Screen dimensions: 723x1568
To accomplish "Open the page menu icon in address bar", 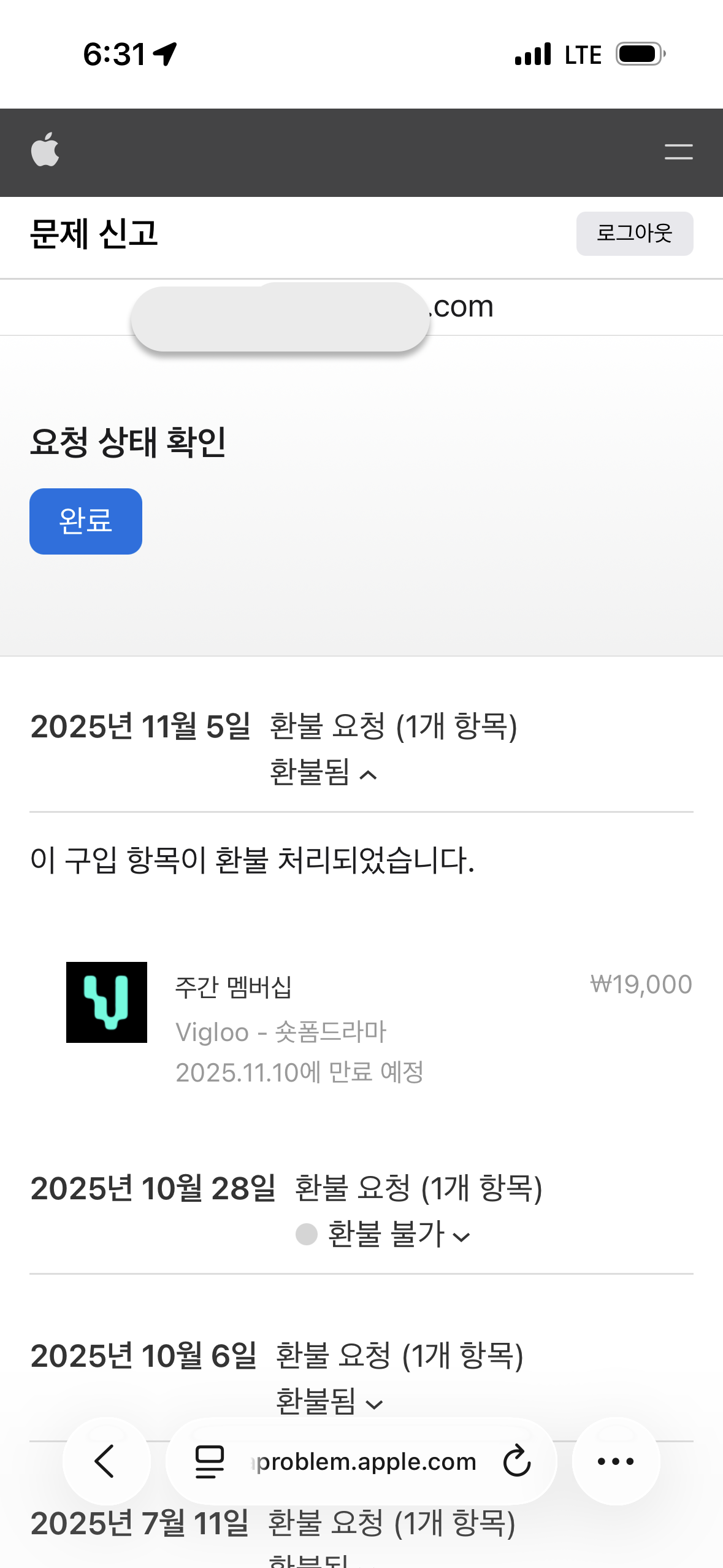I will click(x=209, y=1461).
